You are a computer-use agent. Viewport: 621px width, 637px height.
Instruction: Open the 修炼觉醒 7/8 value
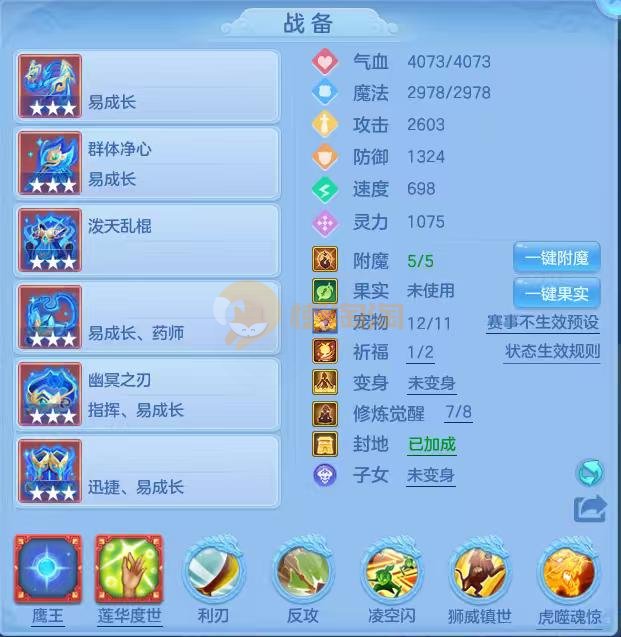click(x=458, y=413)
